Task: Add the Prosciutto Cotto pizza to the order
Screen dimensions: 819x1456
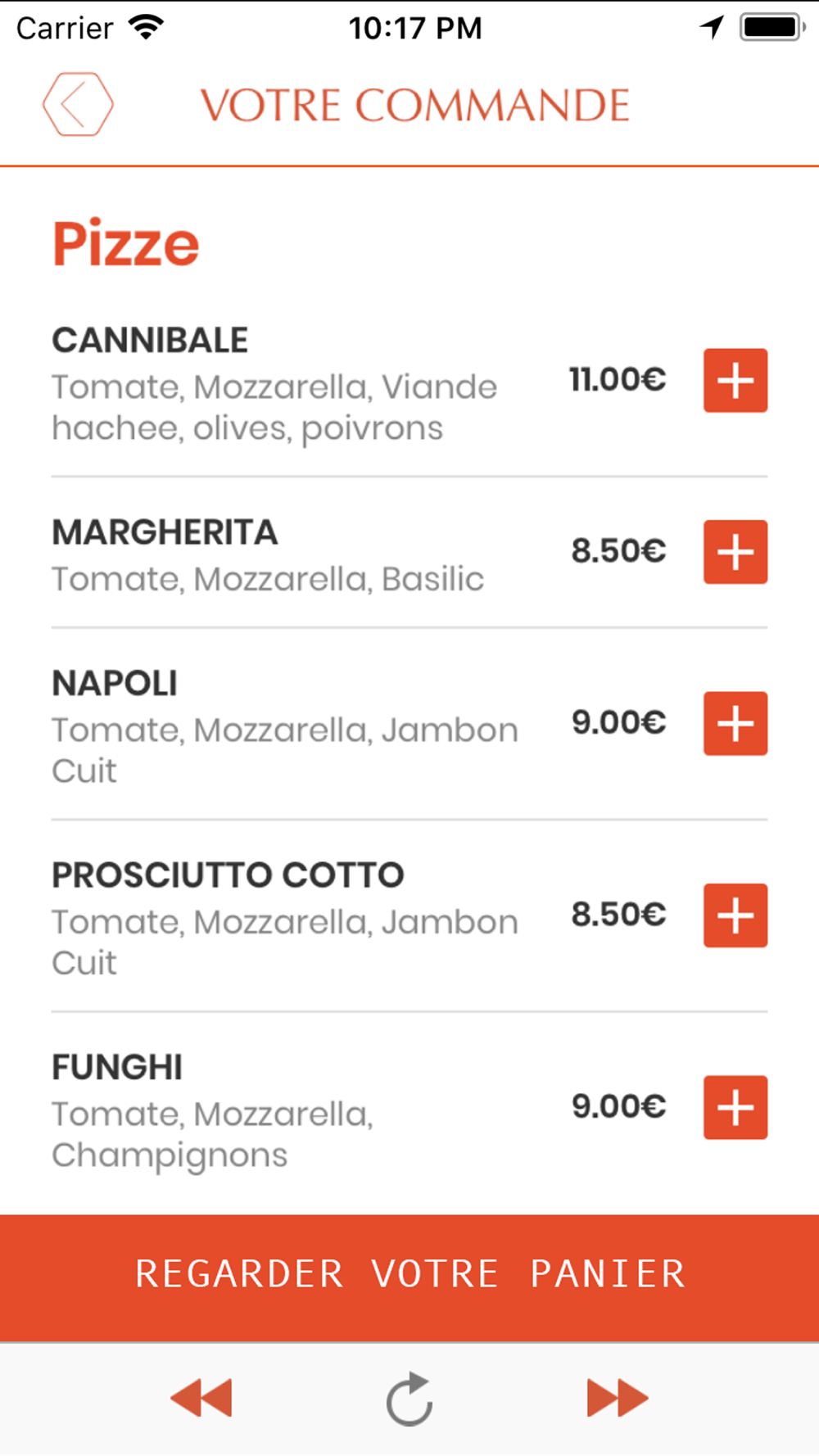Action: (x=735, y=916)
